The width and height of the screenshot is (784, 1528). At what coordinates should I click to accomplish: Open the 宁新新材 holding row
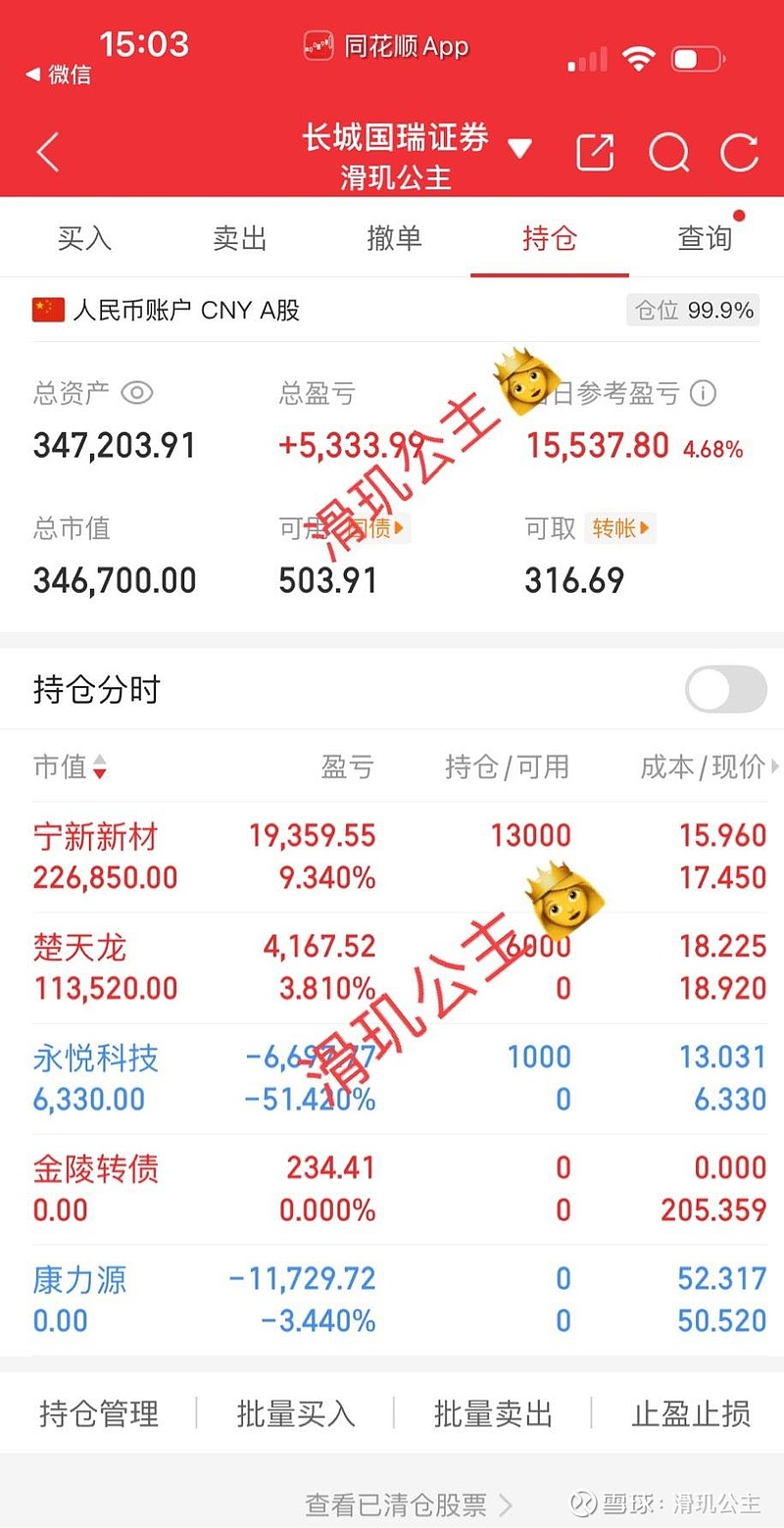coord(392,857)
